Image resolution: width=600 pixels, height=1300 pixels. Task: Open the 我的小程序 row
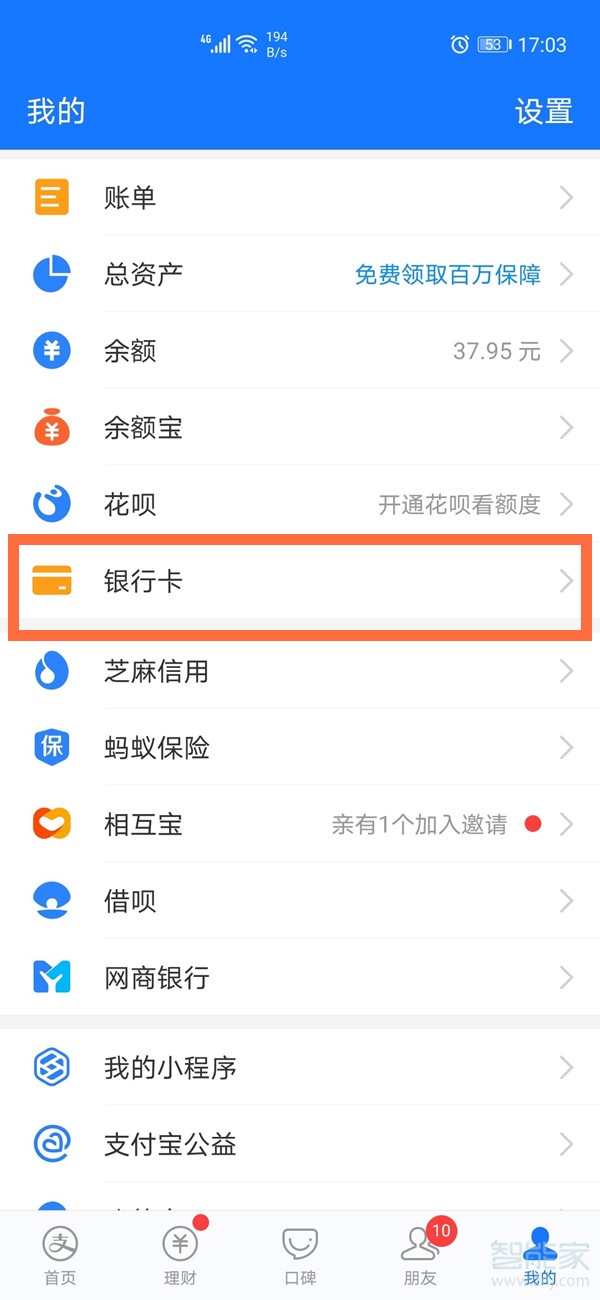pos(300,1067)
